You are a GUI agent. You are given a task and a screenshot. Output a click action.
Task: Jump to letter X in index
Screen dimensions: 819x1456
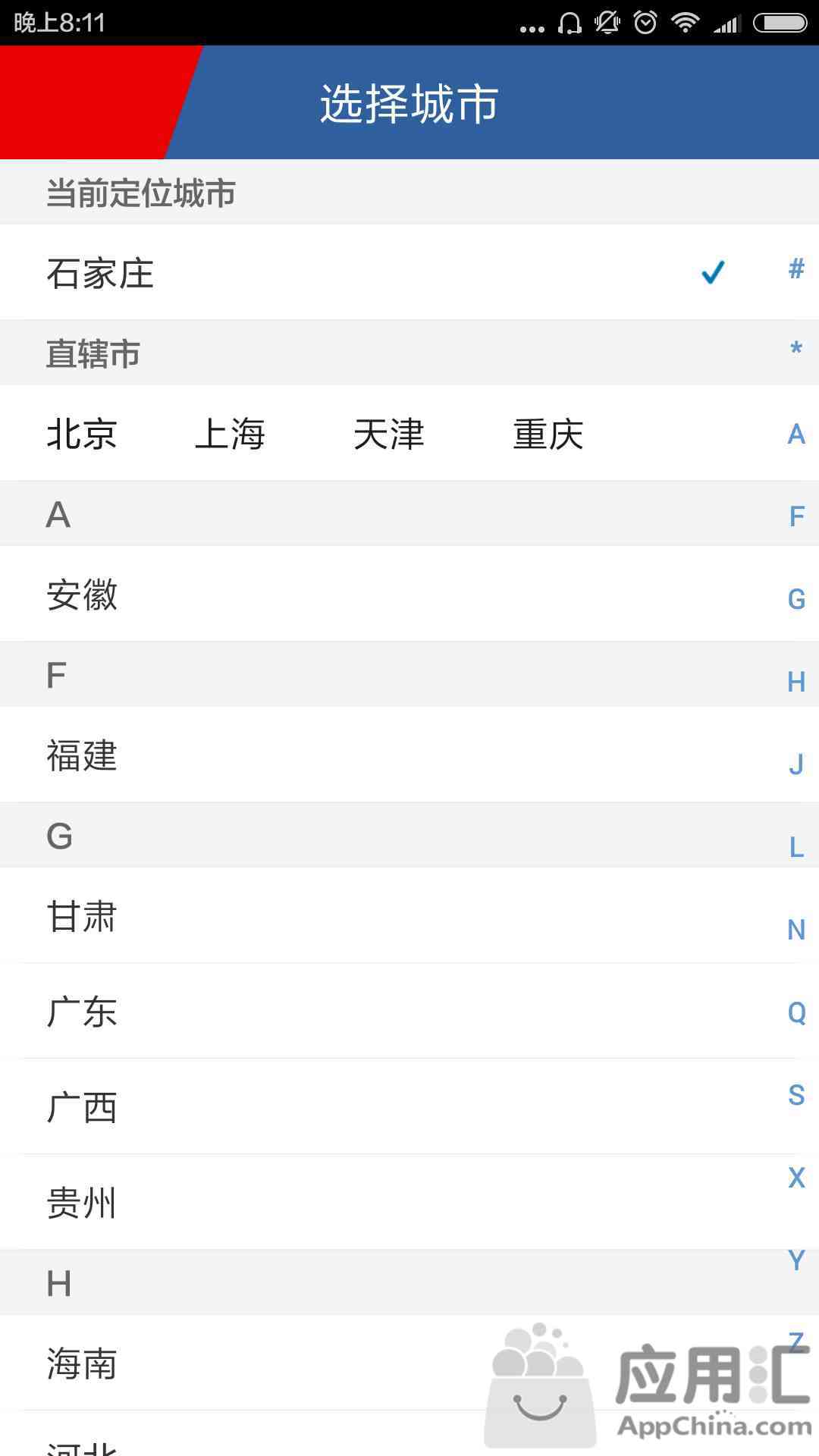tap(796, 1178)
